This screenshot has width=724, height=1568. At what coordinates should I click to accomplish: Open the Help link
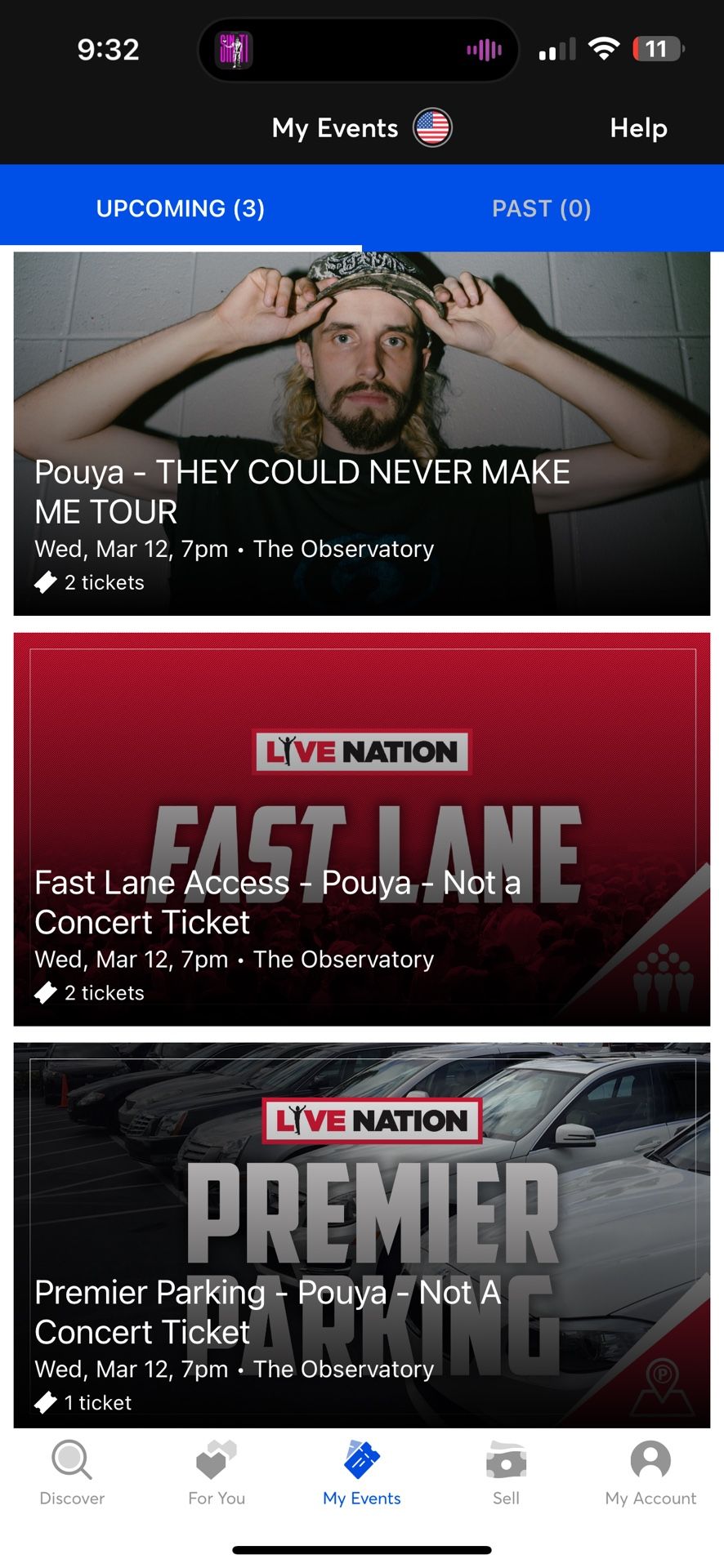click(637, 128)
